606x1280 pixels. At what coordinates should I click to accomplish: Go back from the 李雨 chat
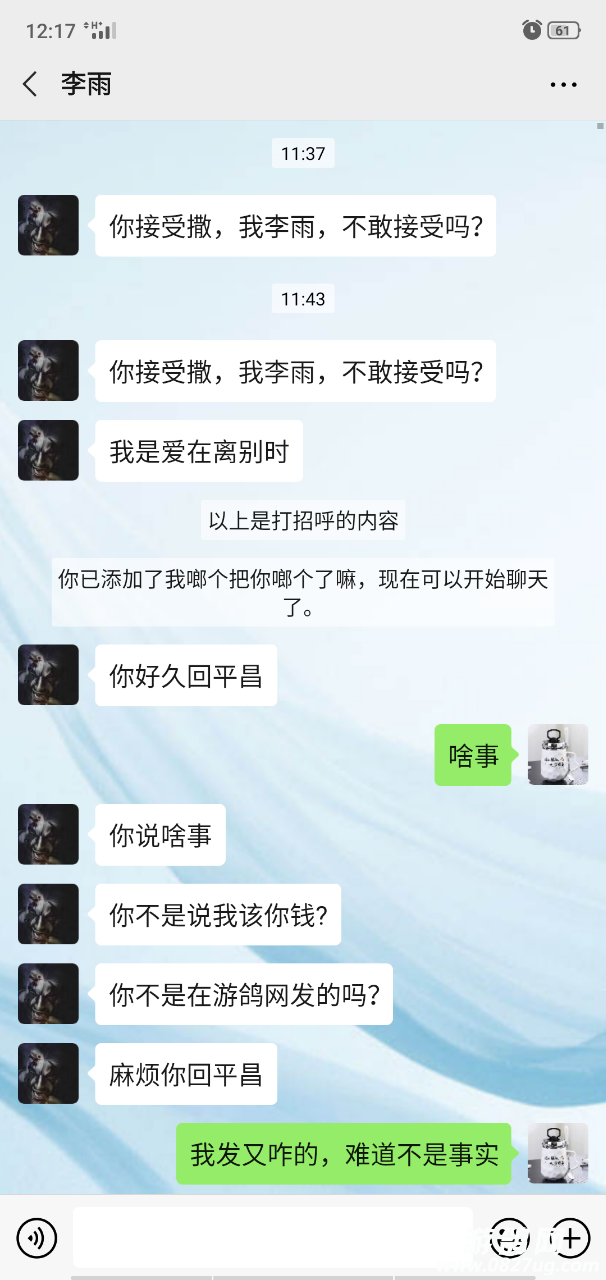click(30, 84)
